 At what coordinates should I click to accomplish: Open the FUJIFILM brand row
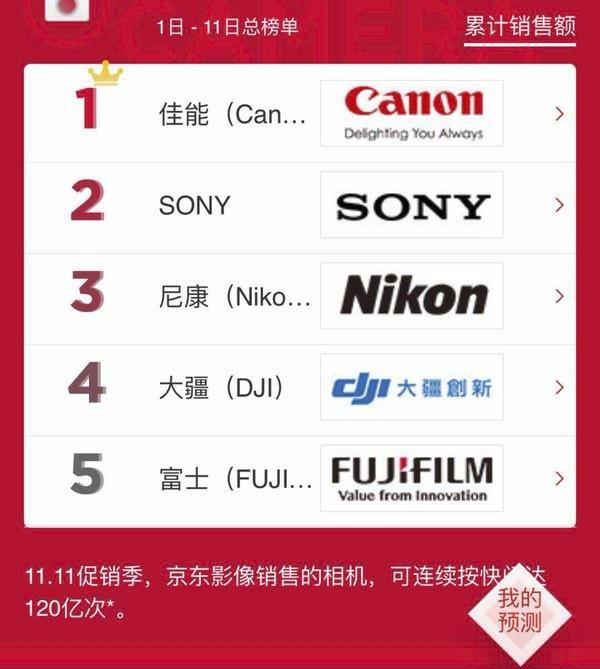click(x=300, y=478)
